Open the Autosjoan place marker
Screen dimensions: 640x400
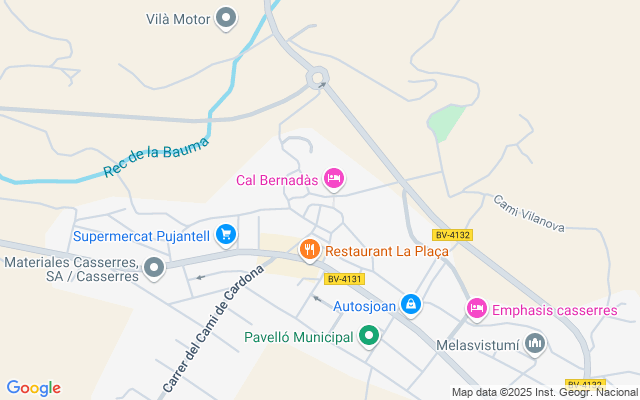pyautogui.click(x=410, y=303)
